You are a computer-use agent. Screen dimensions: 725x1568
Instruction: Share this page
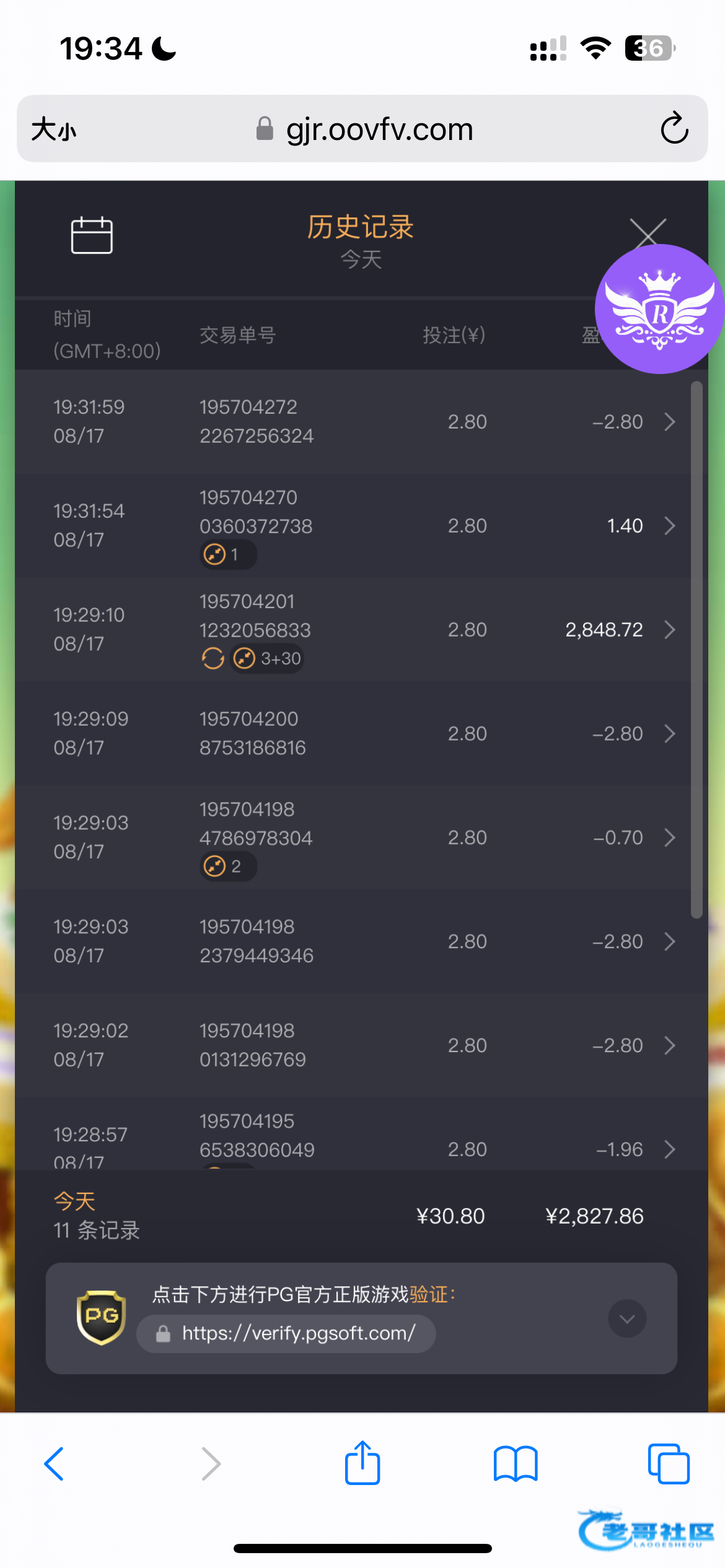(x=362, y=1462)
